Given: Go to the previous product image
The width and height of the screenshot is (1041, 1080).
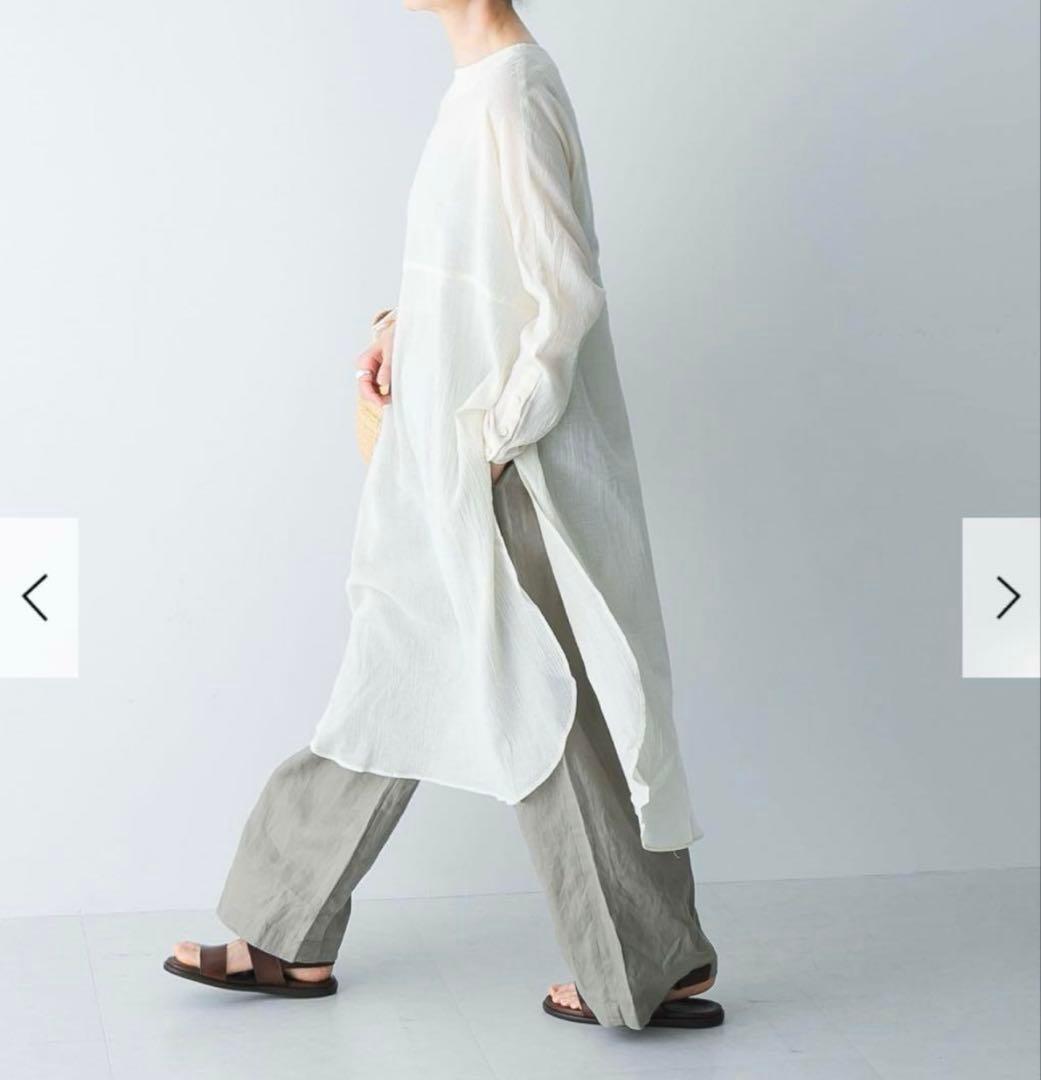Looking at the screenshot, I should click(37, 597).
